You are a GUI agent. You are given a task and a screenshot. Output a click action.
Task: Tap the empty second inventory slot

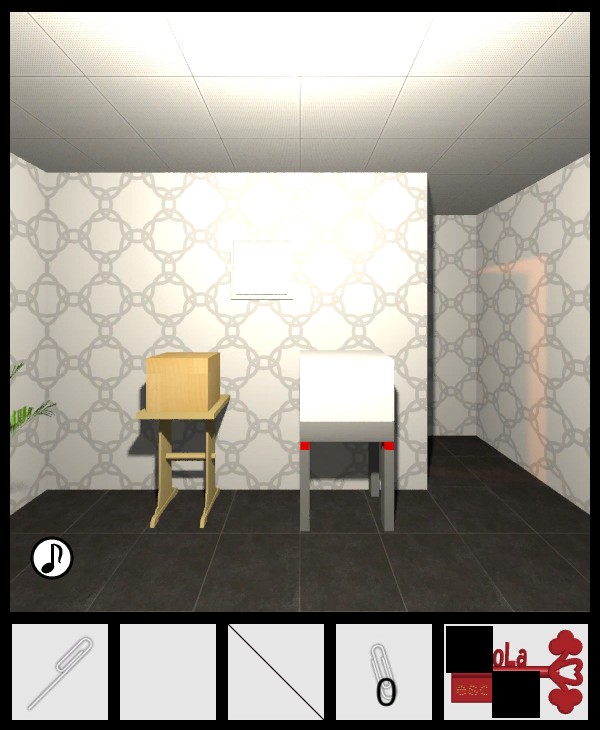point(168,672)
